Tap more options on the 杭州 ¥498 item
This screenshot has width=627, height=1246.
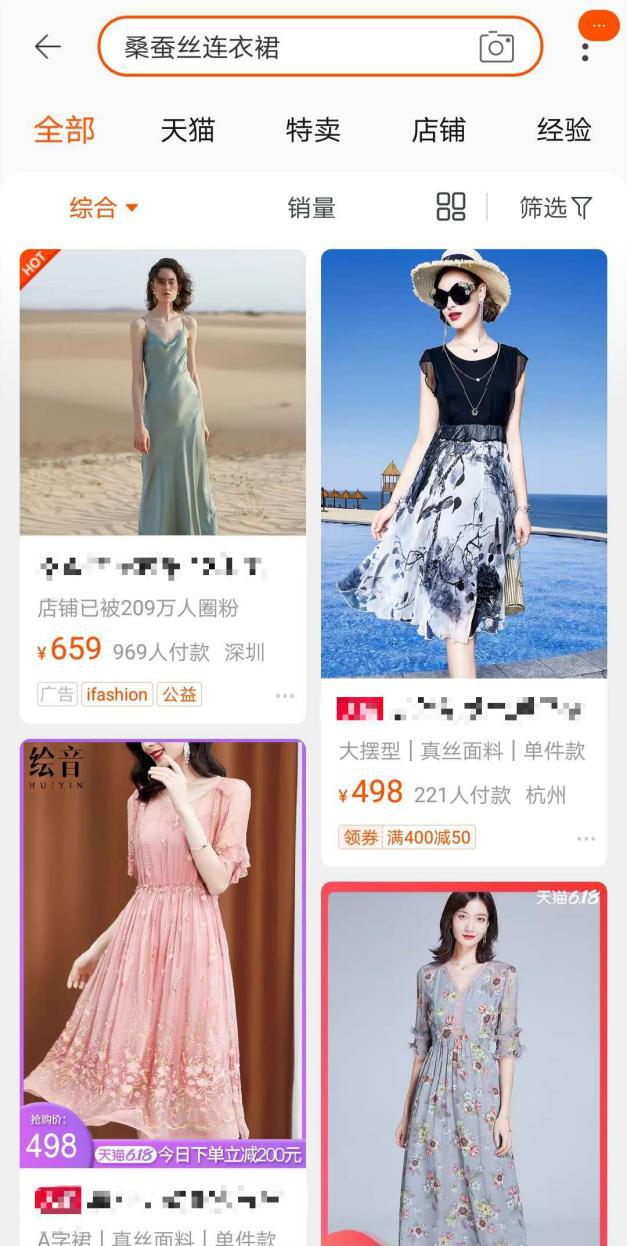[x=586, y=839]
